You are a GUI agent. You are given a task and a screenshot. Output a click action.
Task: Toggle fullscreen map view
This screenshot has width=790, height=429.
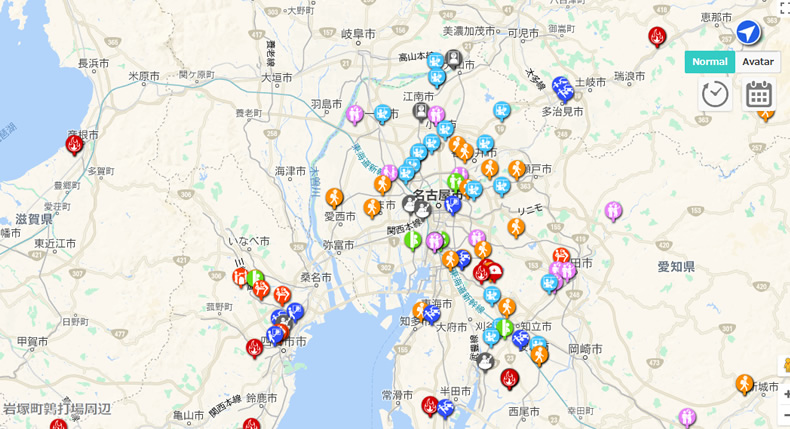pyautogui.click(x=785, y=7)
